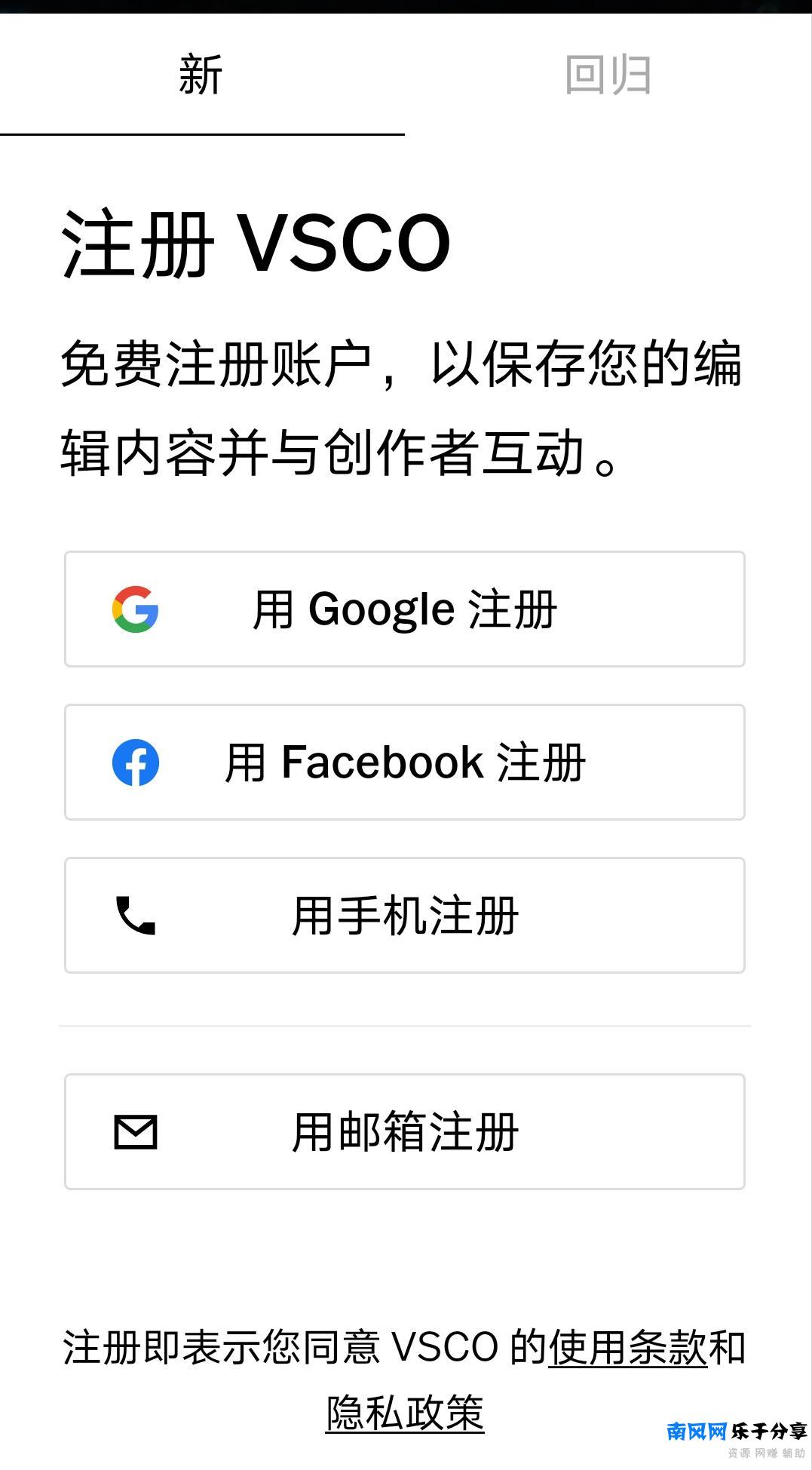Choose 用手机注册 to register with phone
This screenshot has height=1470, width=812.
pos(406,915)
